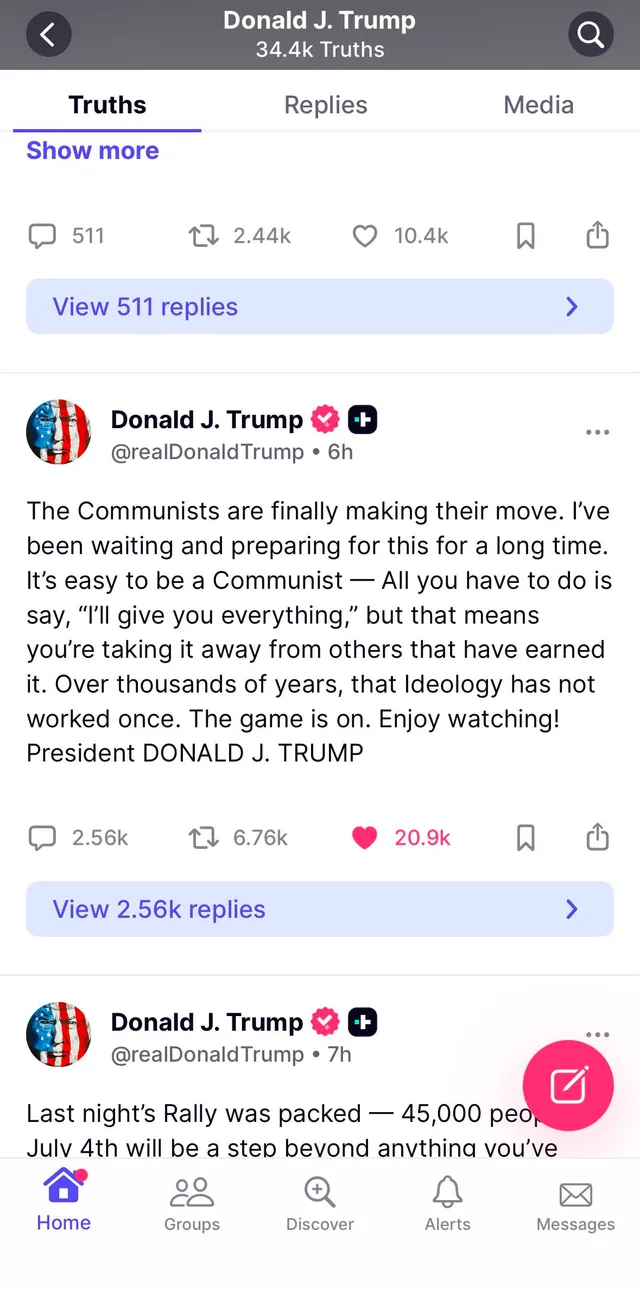The height and width of the screenshot is (1289, 640).
Task: Share the post with 511 replies
Action: [597, 235]
